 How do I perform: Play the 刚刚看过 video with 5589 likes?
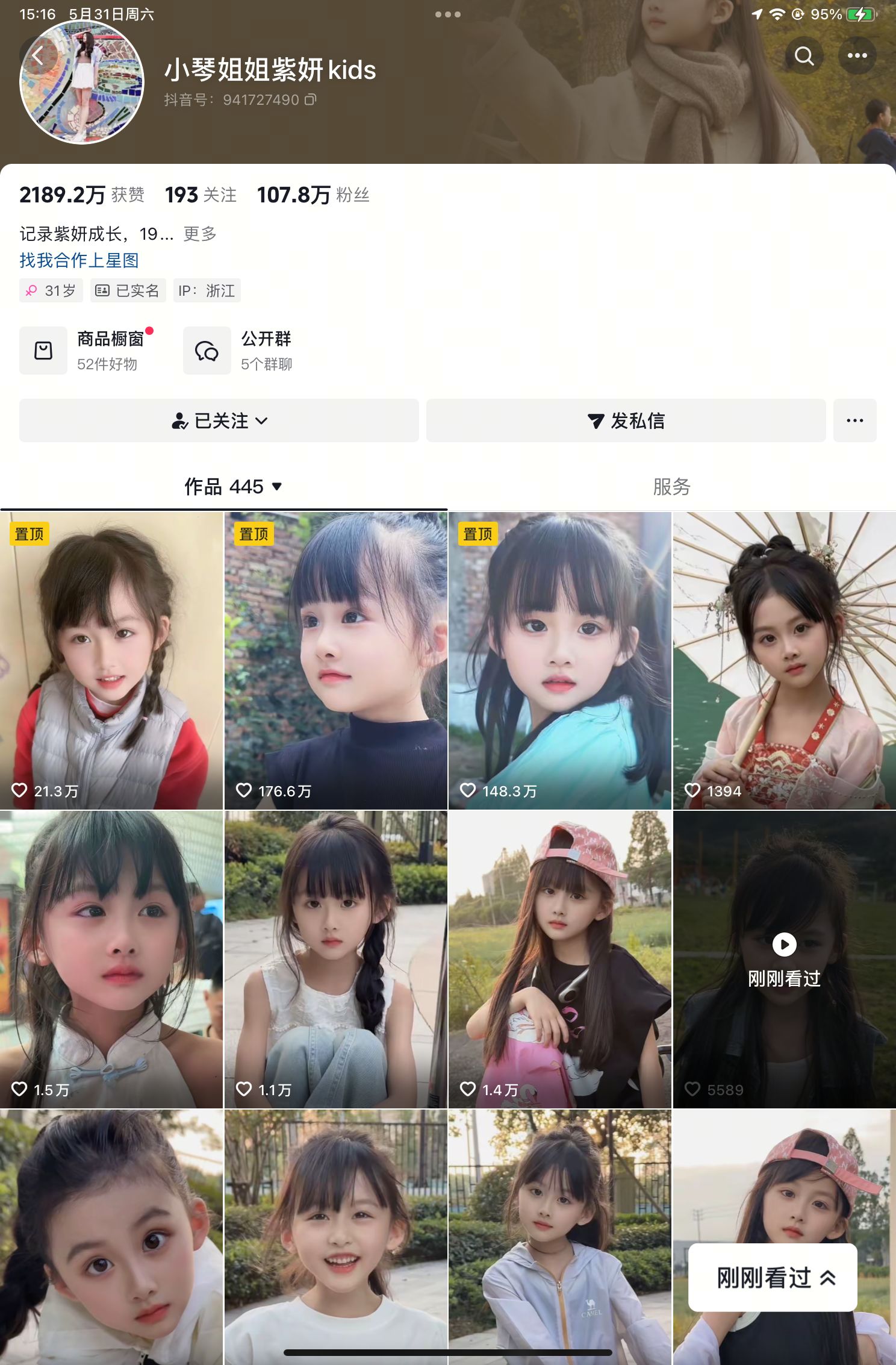[x=784, y=959]
